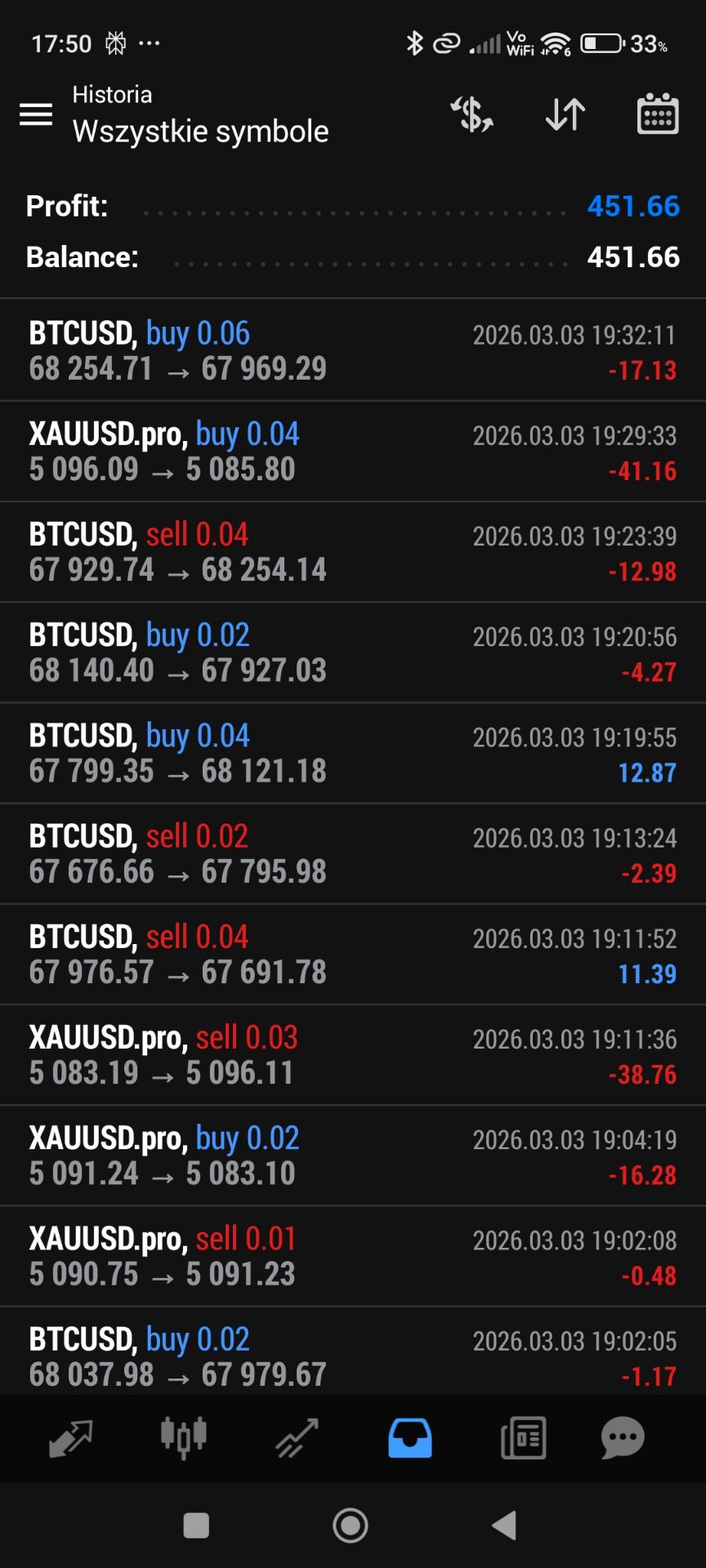The image size is (706, 1568).
Task: Open XAUUSD.pro sell 0.03 deal
Action: click(353, 1054)
